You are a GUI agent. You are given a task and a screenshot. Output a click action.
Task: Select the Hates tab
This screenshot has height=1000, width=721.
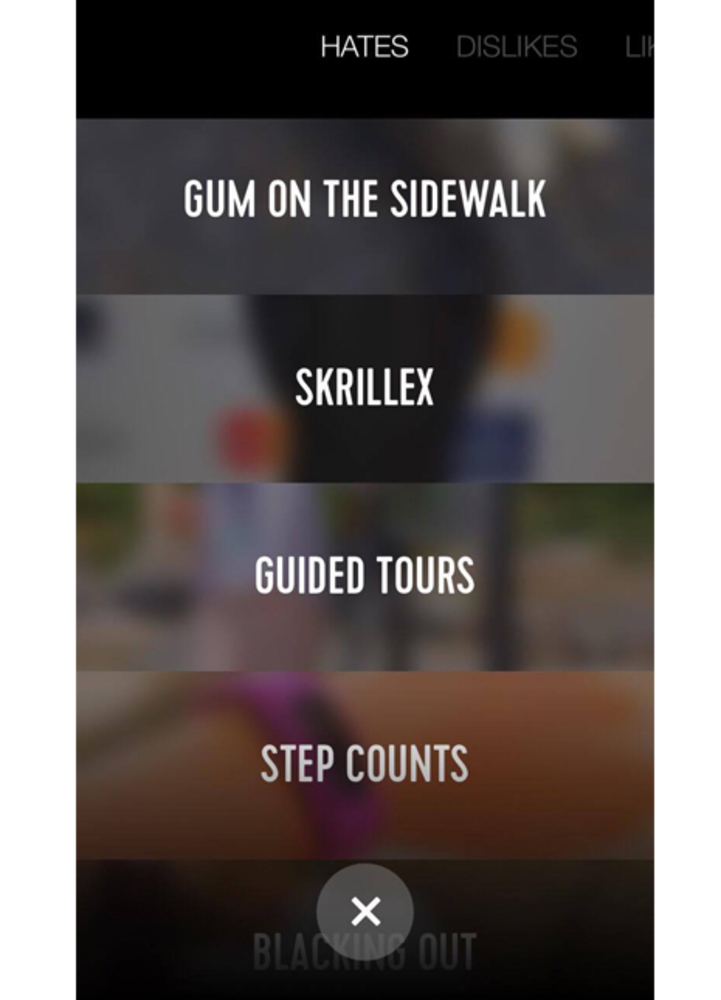[364, 47]
